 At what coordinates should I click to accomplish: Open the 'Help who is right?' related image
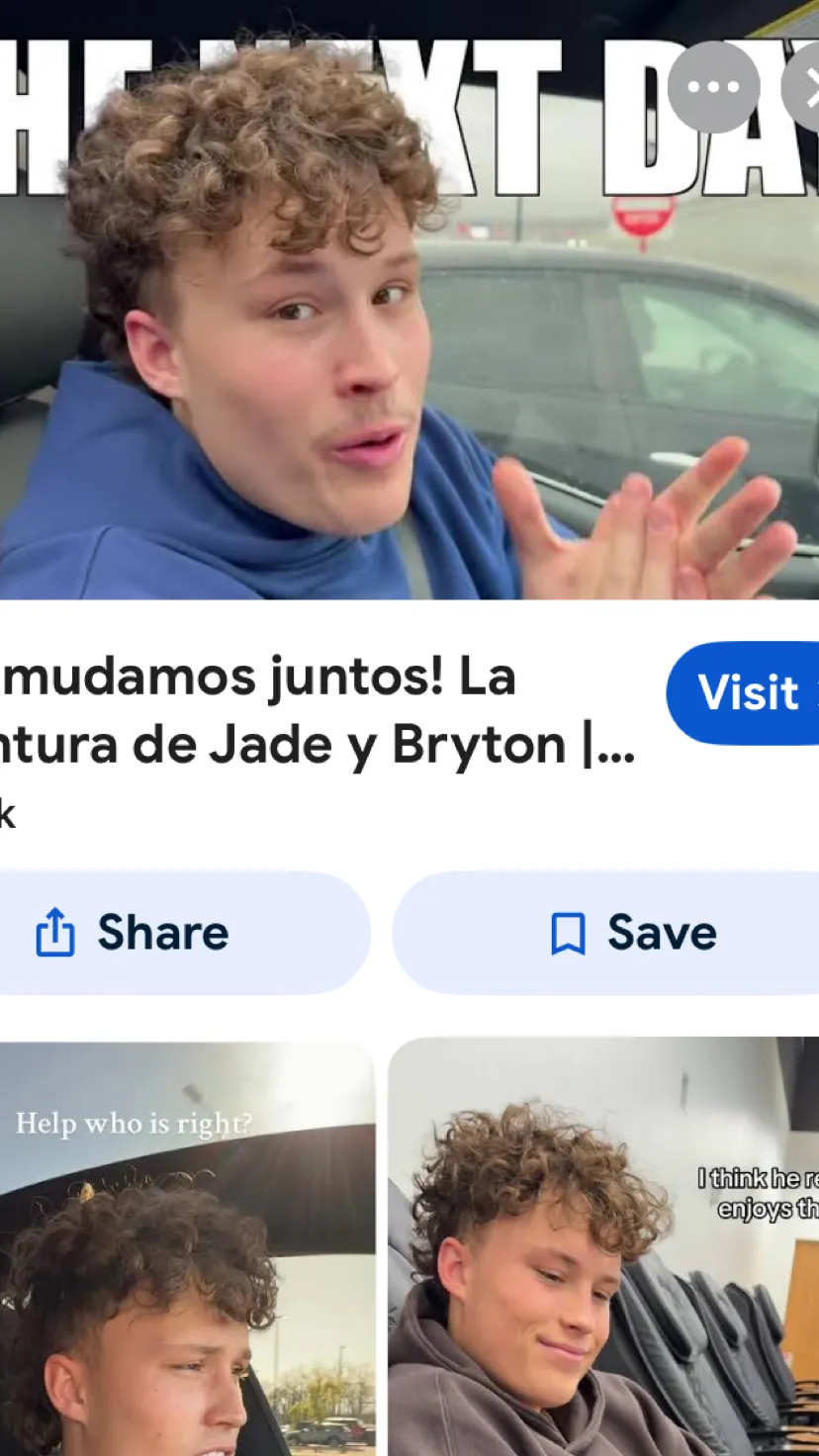[187, 1247]
